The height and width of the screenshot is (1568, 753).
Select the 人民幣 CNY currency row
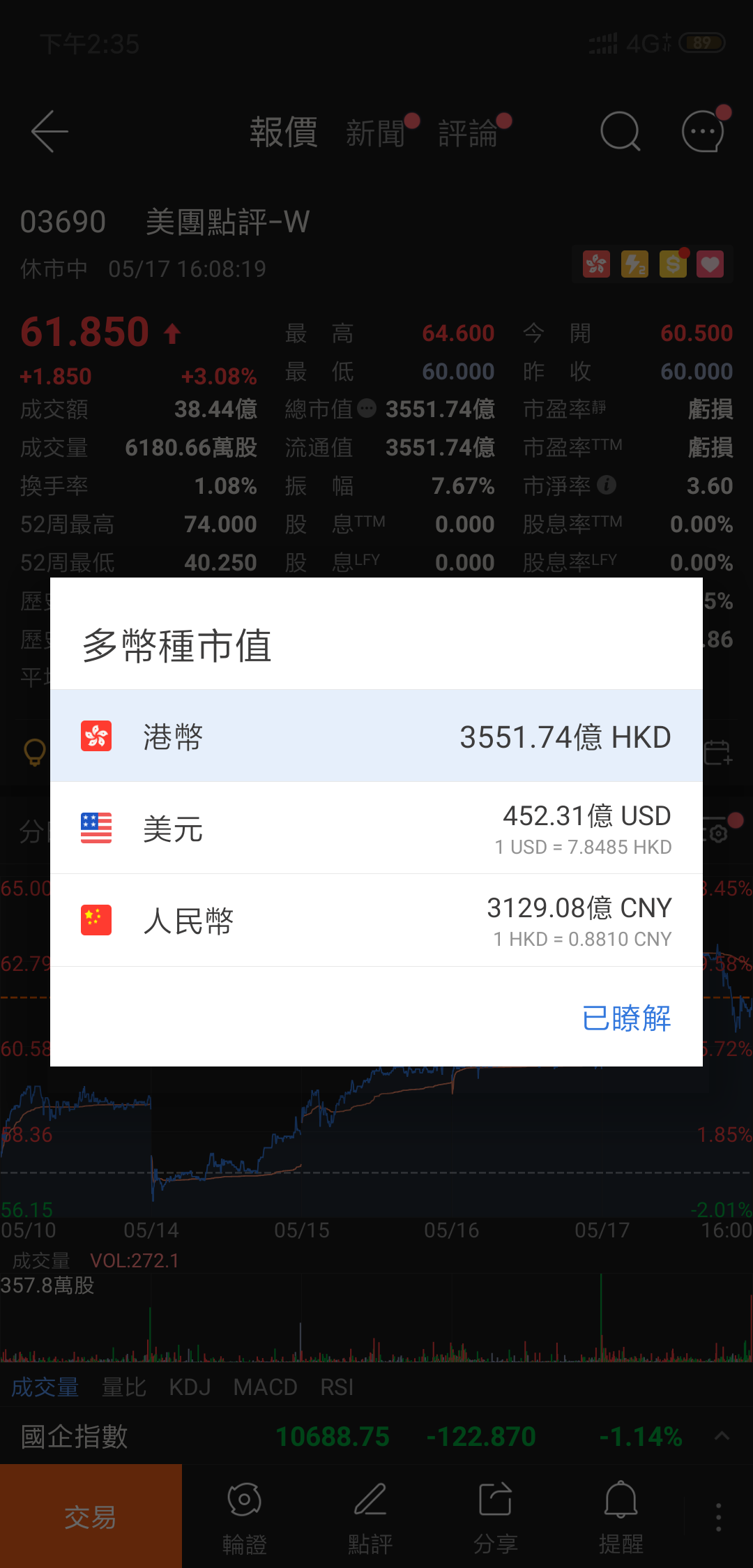[x=376, y=921]
